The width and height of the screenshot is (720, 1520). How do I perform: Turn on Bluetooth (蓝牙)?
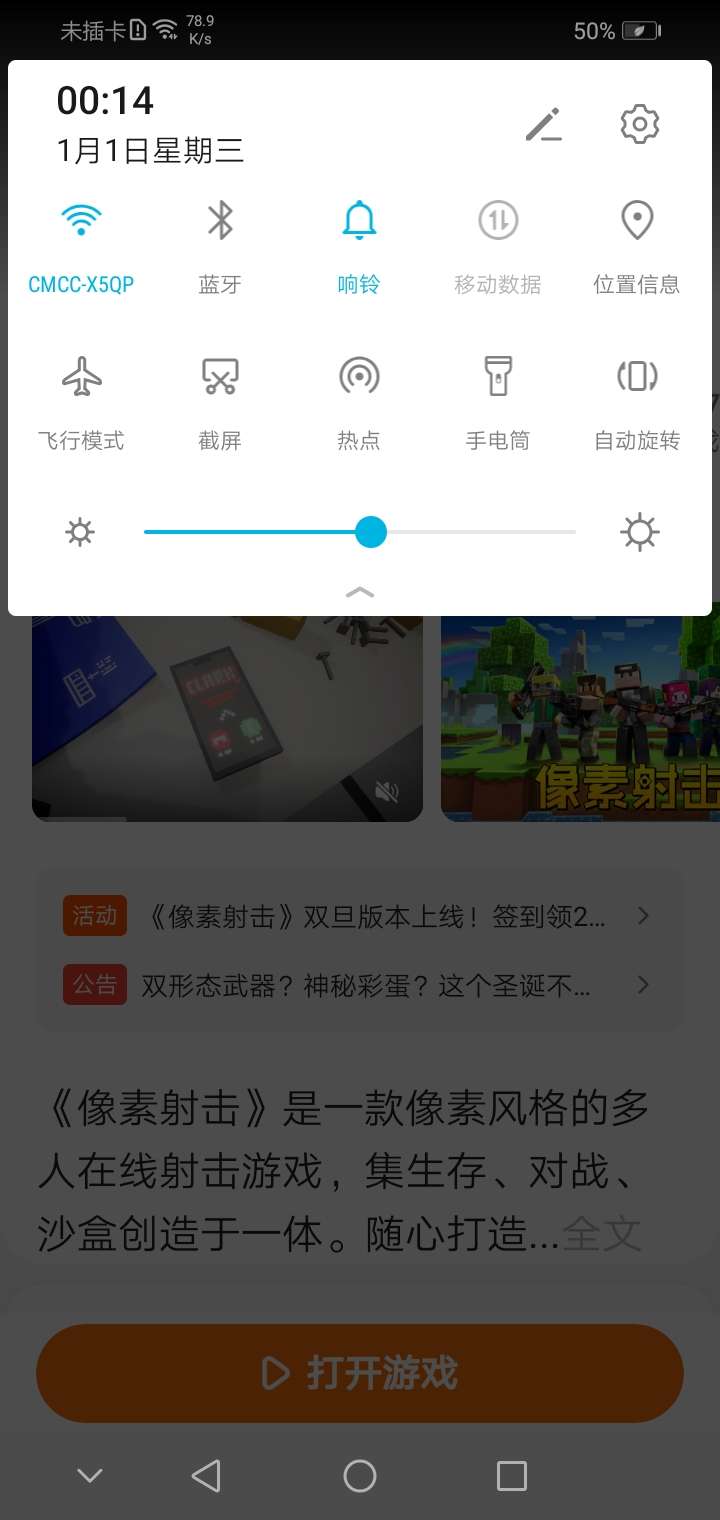220,220
